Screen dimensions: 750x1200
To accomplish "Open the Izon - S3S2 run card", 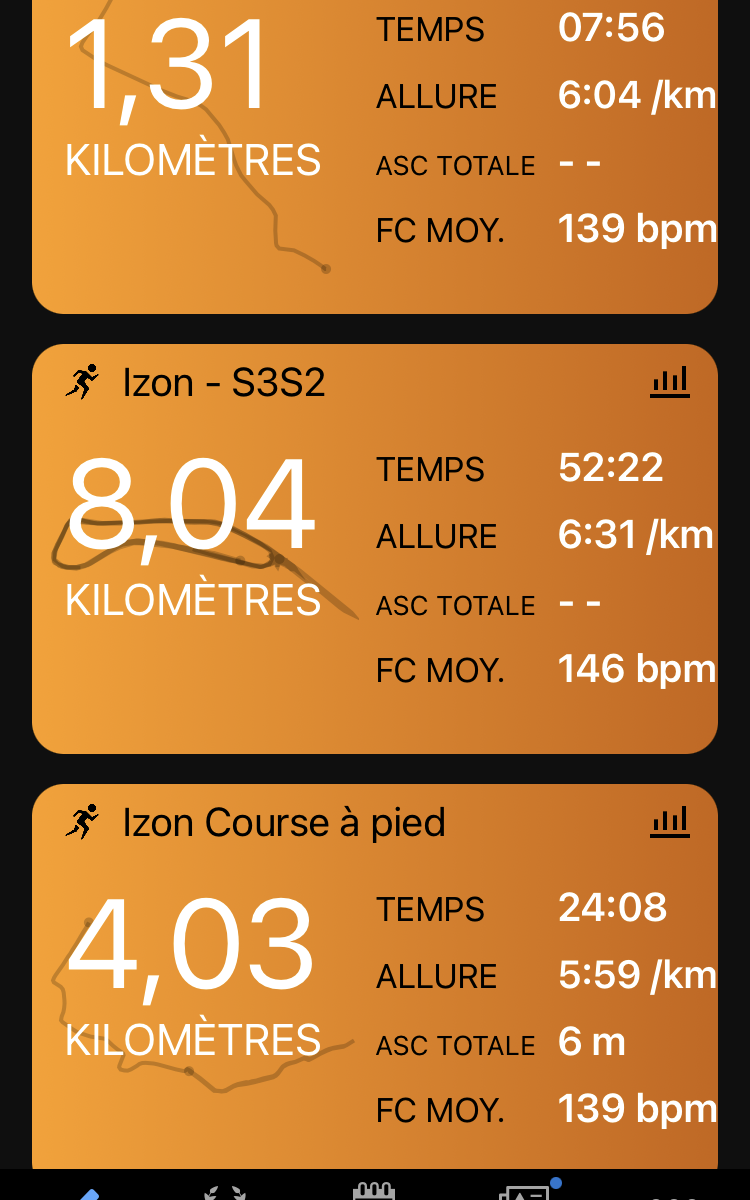I will pyautogui.click(x=375, y=549).
